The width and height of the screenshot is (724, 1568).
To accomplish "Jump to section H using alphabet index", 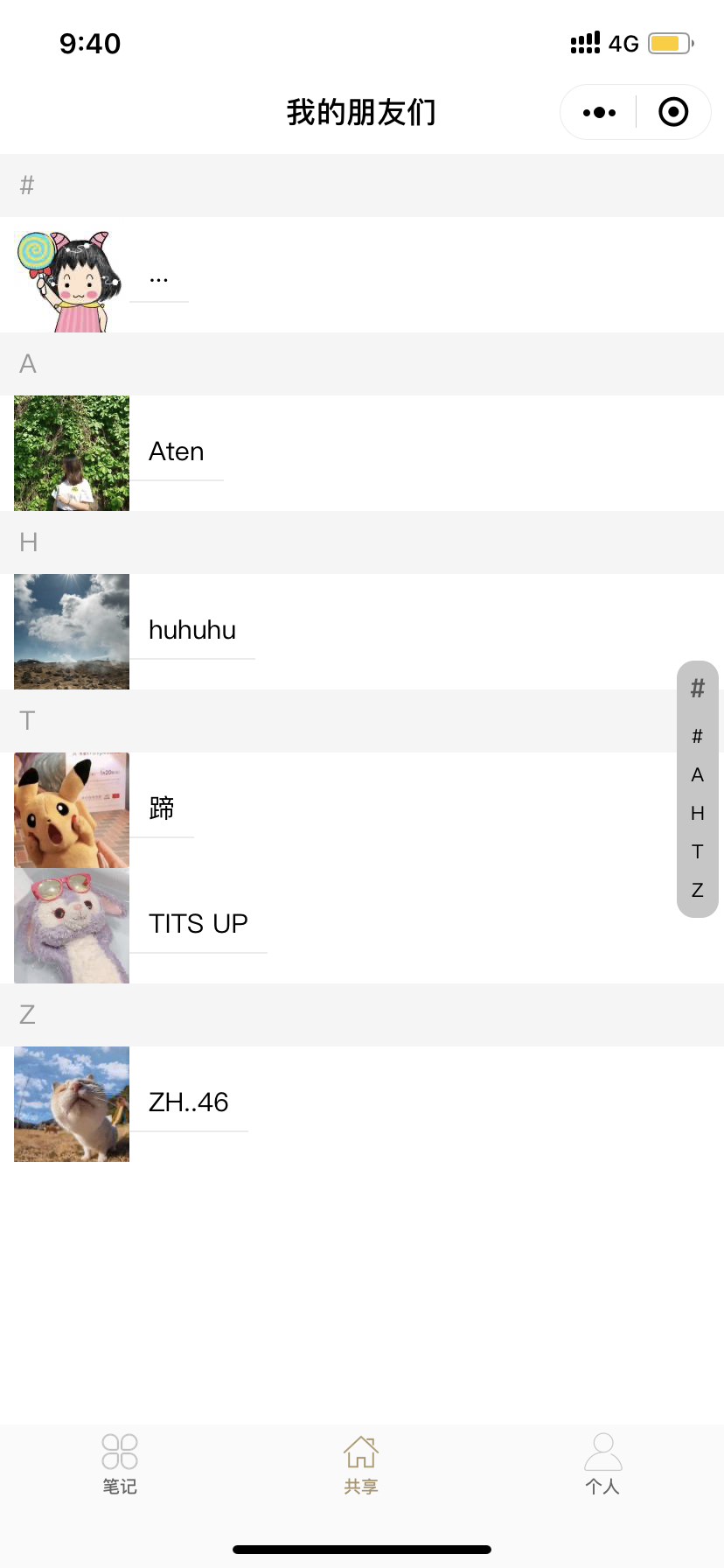I will [697, 813].
